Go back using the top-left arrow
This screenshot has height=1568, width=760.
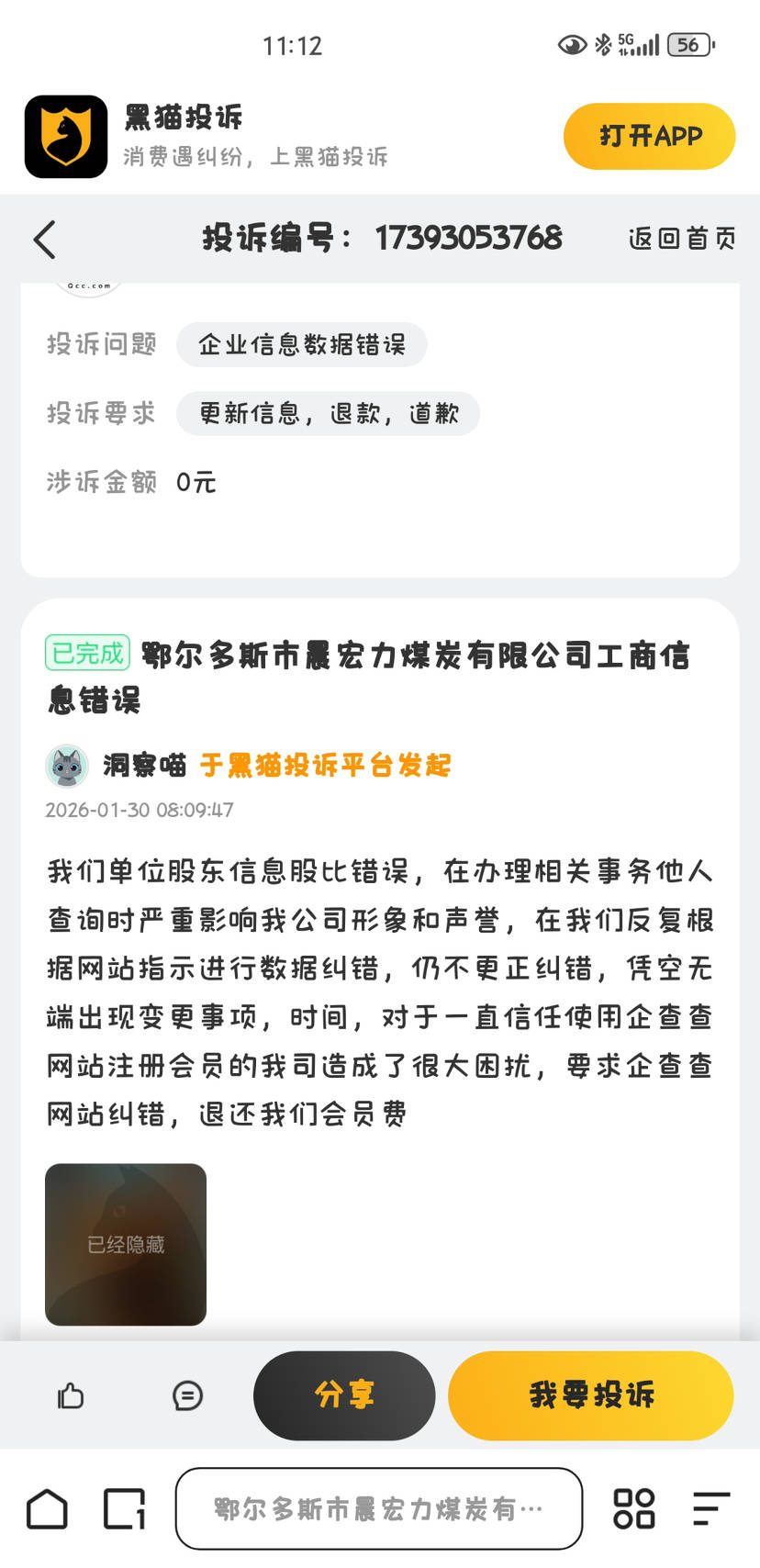[x=45, y=240]
